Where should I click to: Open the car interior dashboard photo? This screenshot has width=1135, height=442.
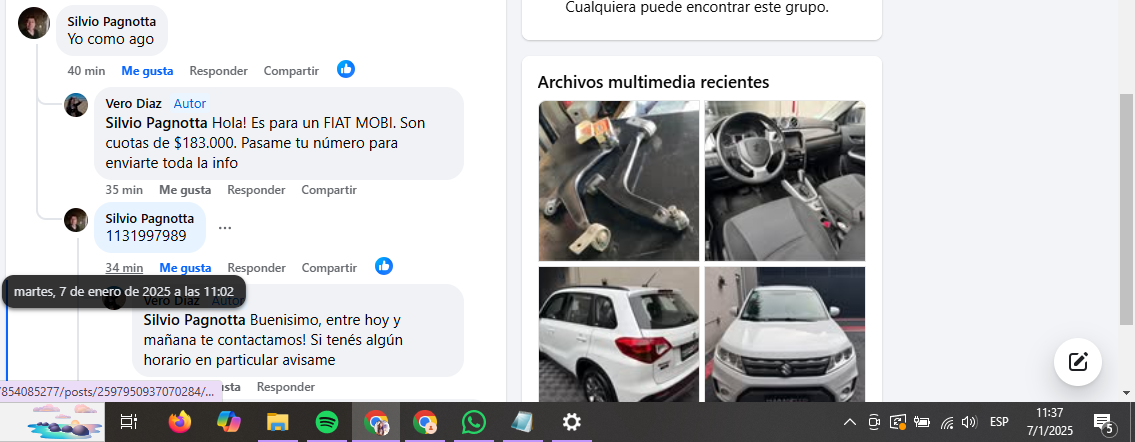click(x=785, y=180)
